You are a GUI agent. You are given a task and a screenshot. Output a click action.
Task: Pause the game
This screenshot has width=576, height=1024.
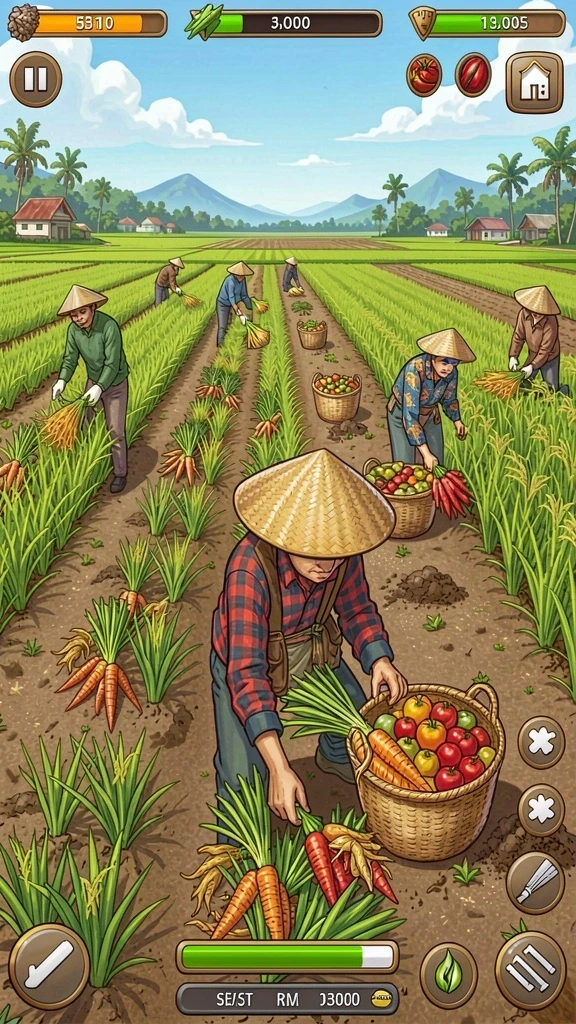35,79
